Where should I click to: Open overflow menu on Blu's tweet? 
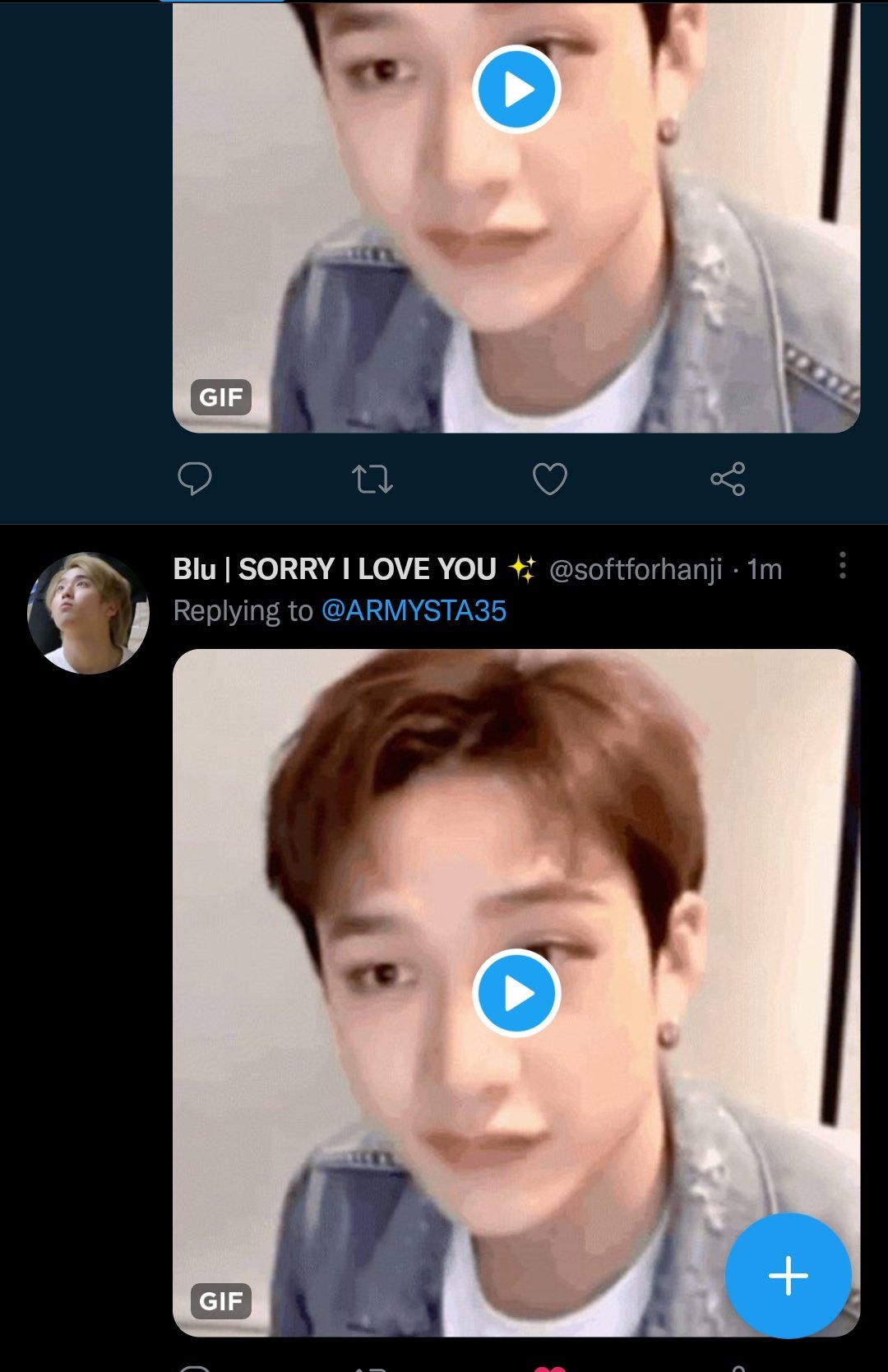pyautogui.click(x=842, y=566)
